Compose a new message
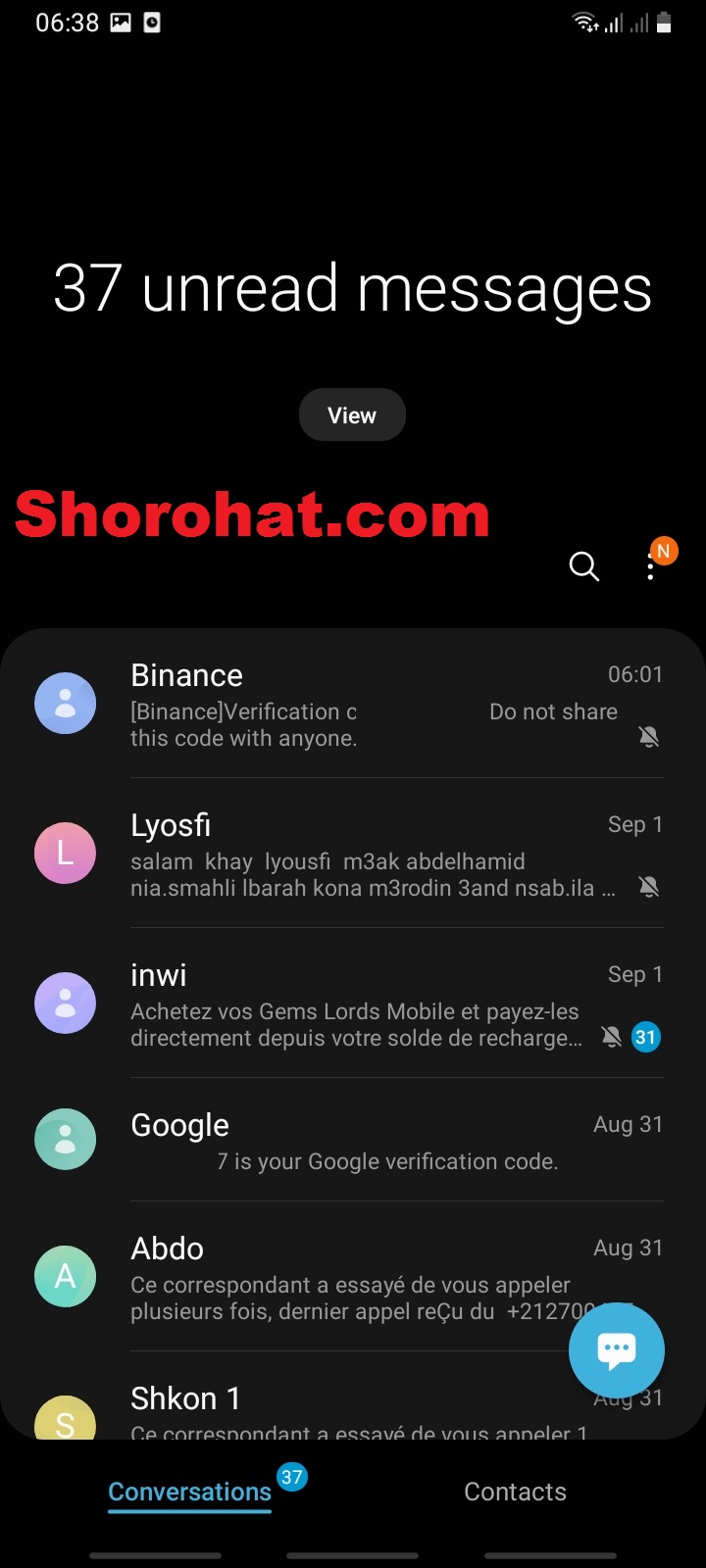 point(616,1349)
